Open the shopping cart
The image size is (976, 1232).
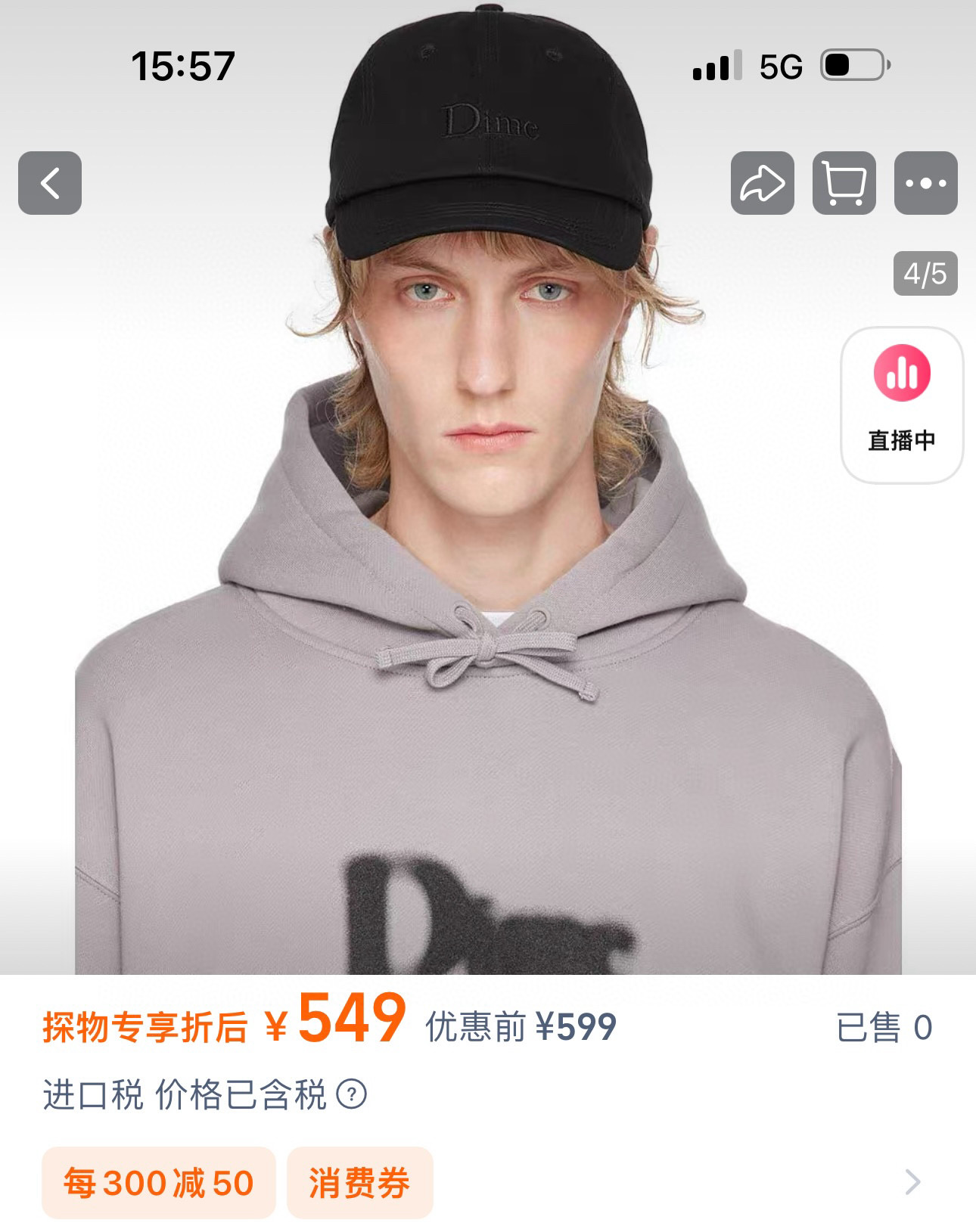pyautogui.click(x=844, y=183)
